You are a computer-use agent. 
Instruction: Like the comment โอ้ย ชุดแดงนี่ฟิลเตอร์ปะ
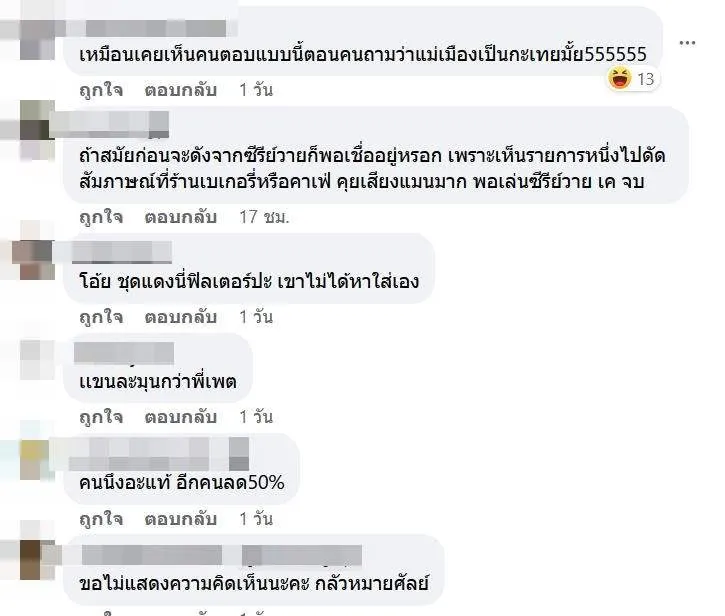point(101,316)
